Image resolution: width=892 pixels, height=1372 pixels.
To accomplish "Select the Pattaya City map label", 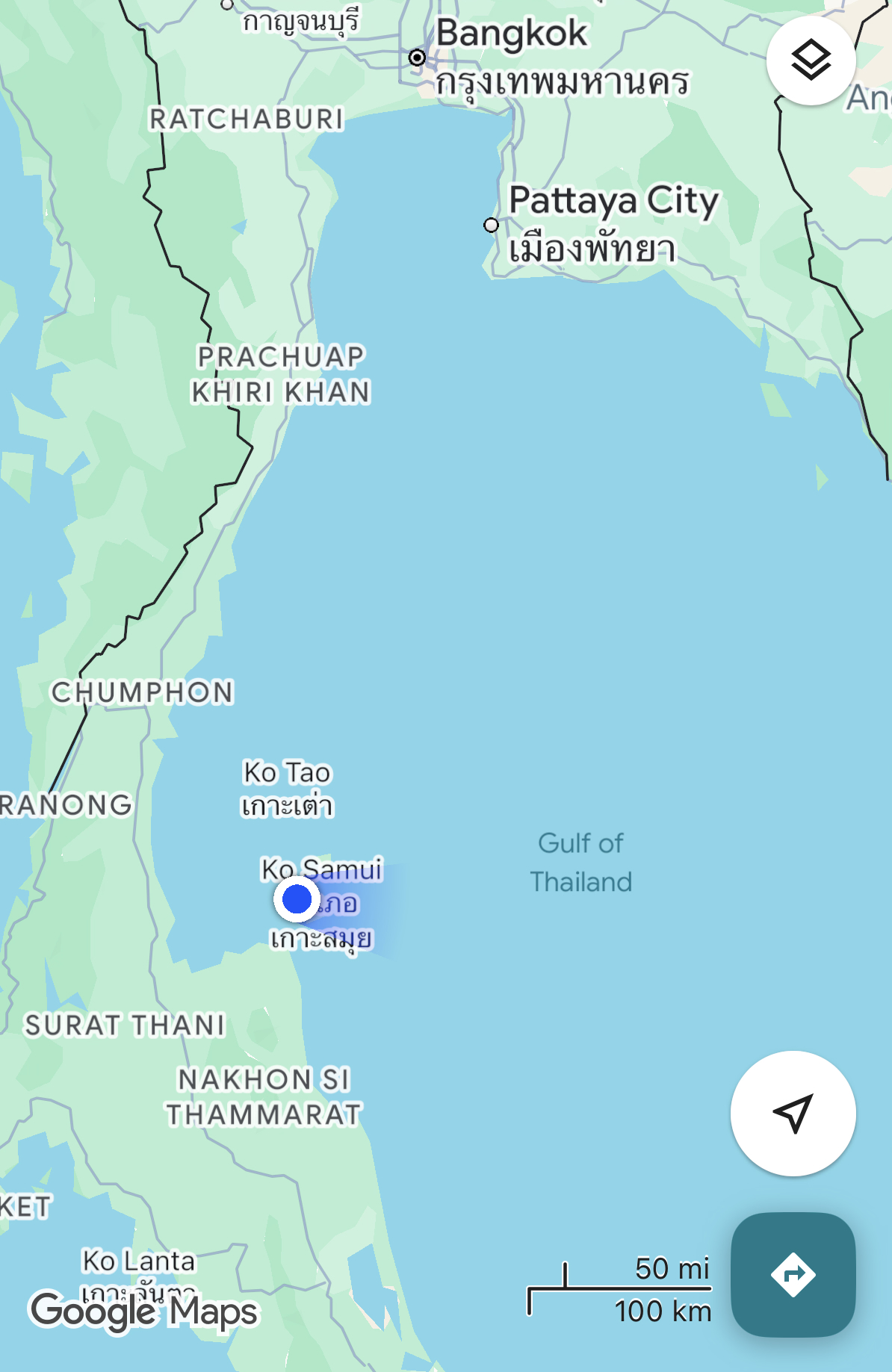I will (613, 200).
